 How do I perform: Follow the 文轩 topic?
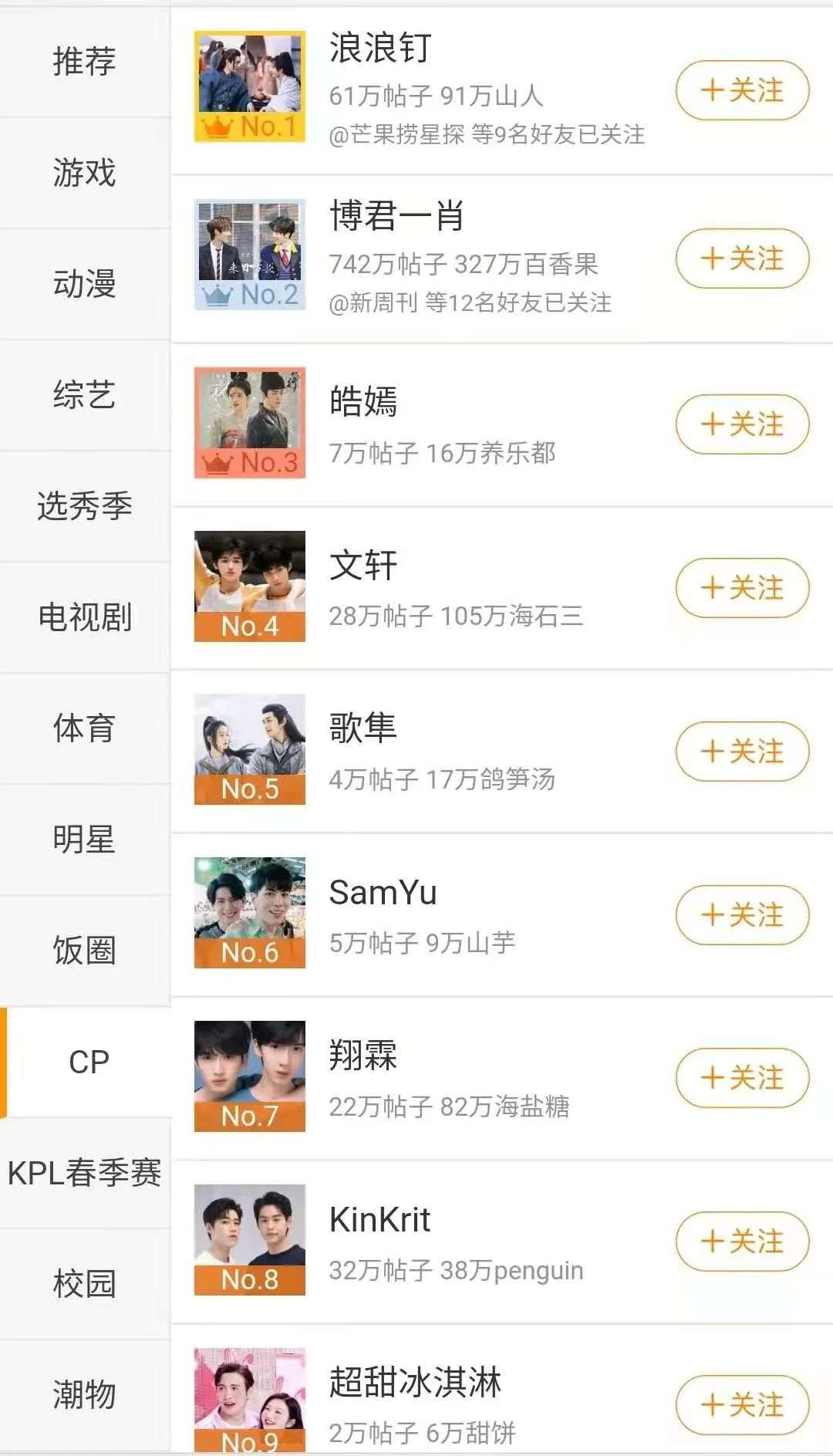click(x=742, y=588)
